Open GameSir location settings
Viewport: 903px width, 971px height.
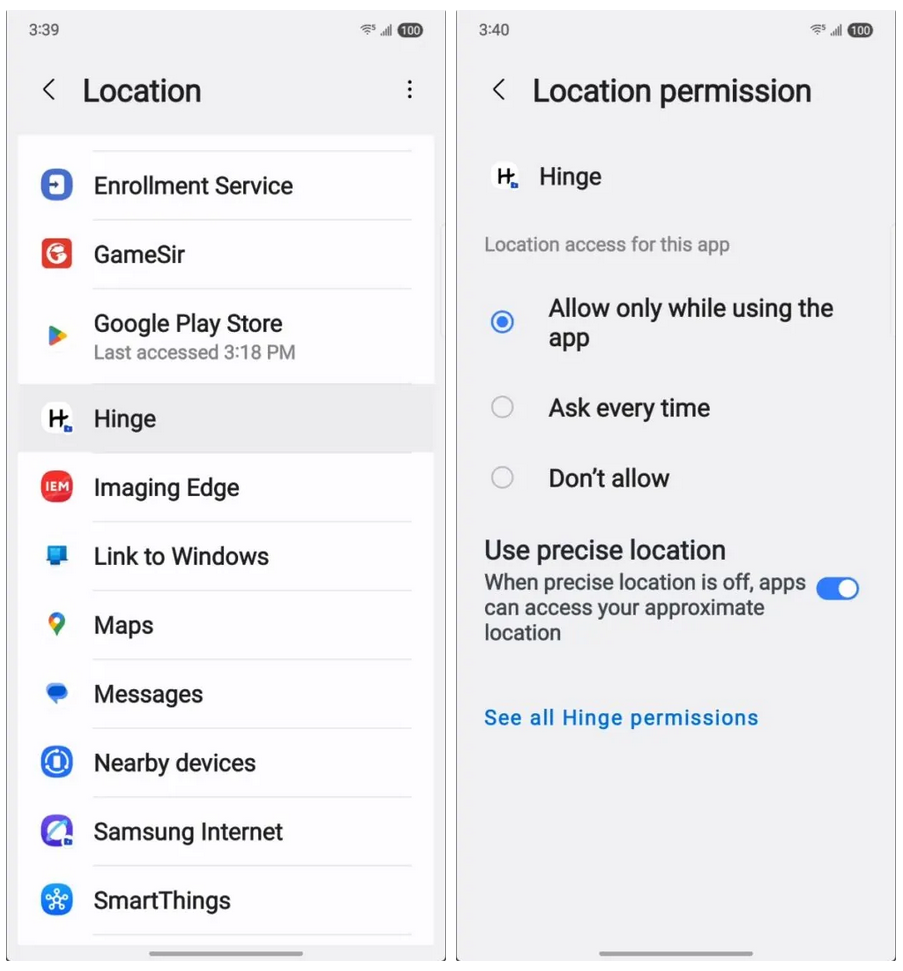pyautogui.click(x=140, y=255)
